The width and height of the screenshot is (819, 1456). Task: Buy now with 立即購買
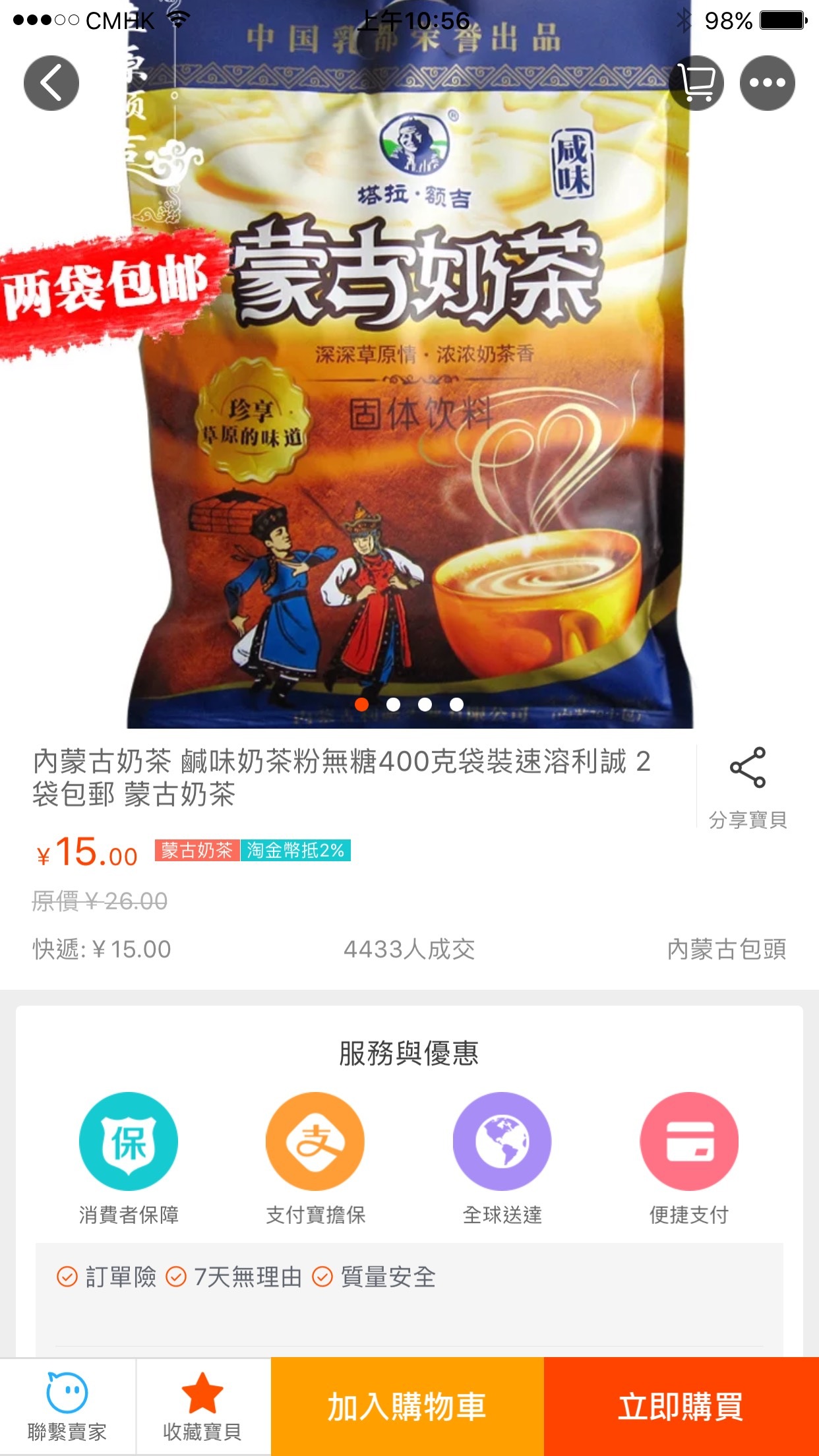(x=681, y=1407)
